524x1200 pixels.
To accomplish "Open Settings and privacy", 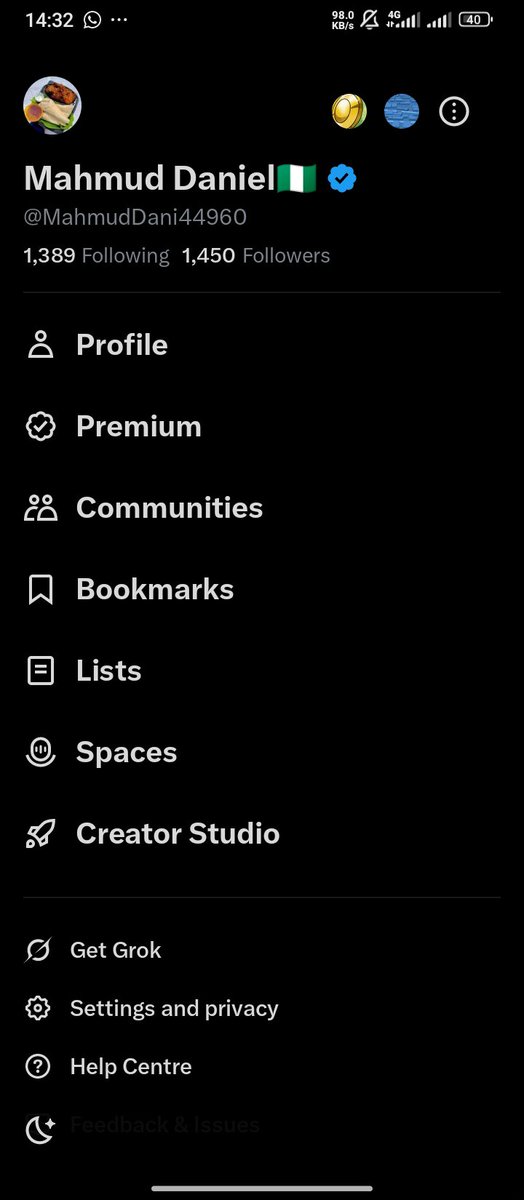I will pyautogui.click(x=262, y=1008).
